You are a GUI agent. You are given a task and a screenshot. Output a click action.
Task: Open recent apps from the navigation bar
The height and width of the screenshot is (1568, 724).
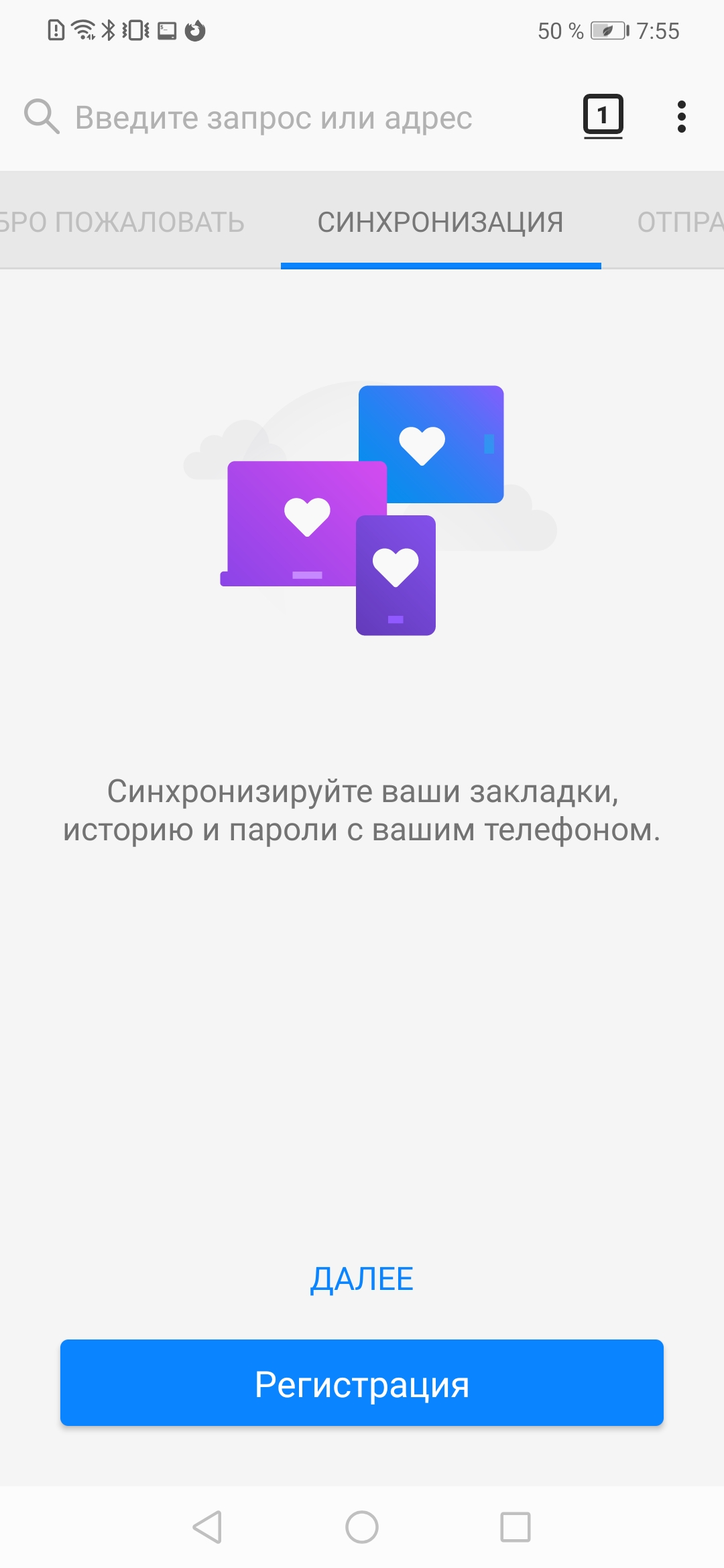point(515,1527)
